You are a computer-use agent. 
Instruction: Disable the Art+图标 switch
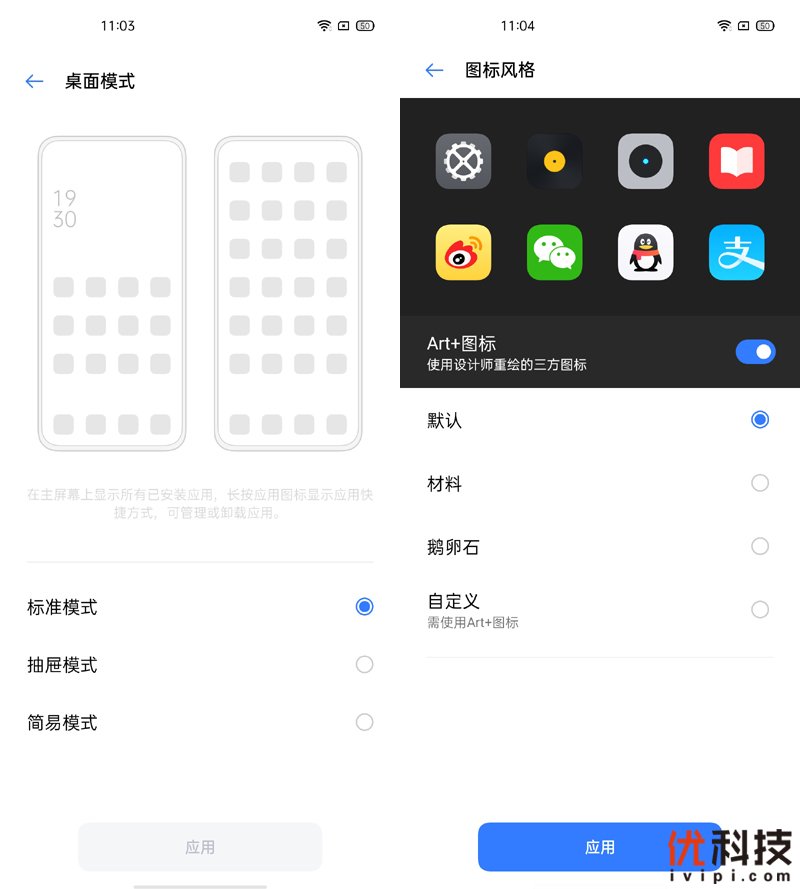coord(755,351)
